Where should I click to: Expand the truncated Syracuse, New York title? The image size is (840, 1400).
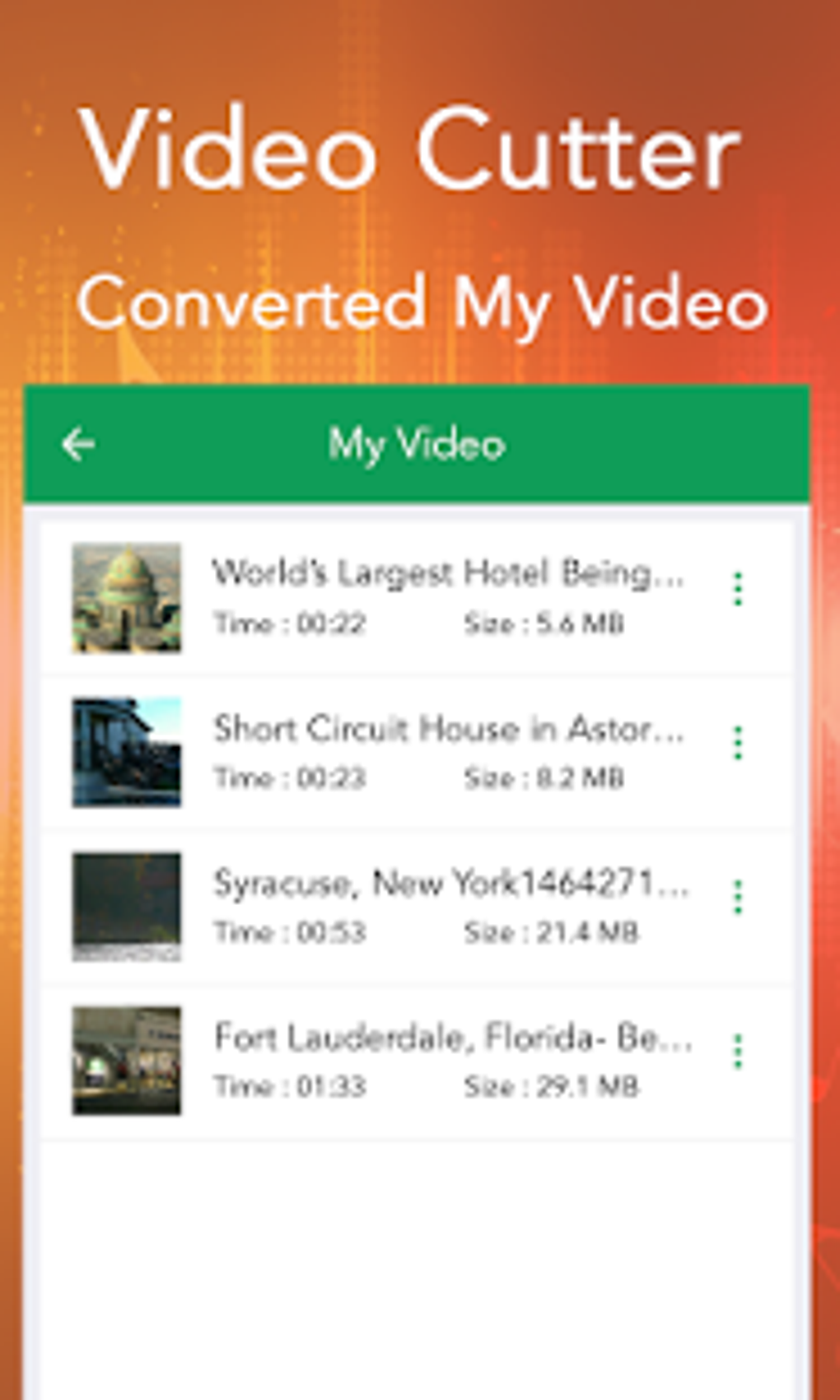click(453, 884)
